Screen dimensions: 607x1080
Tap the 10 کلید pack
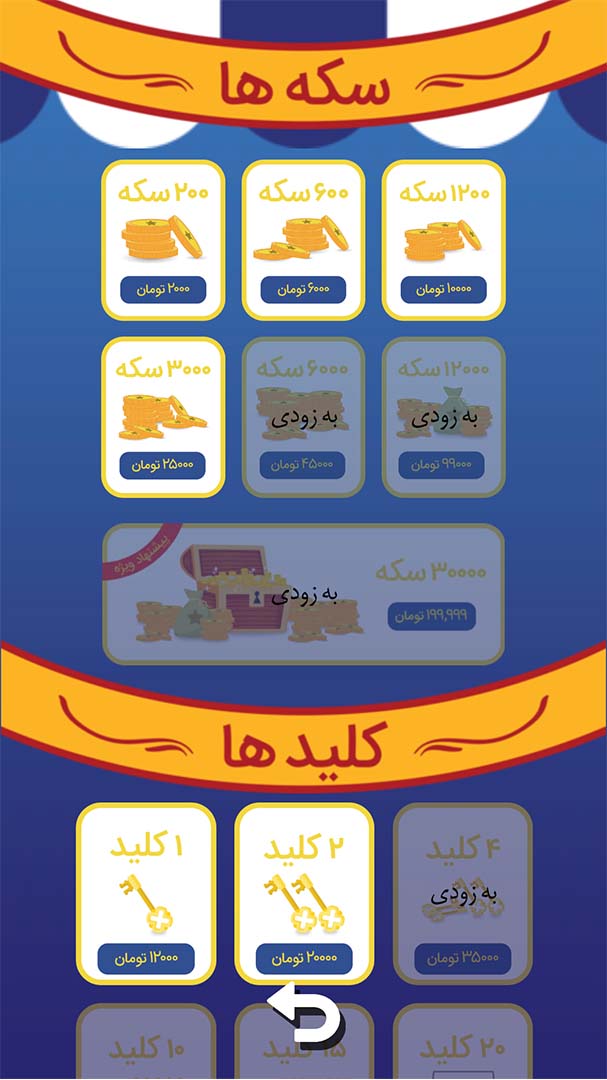point(146,1041)
